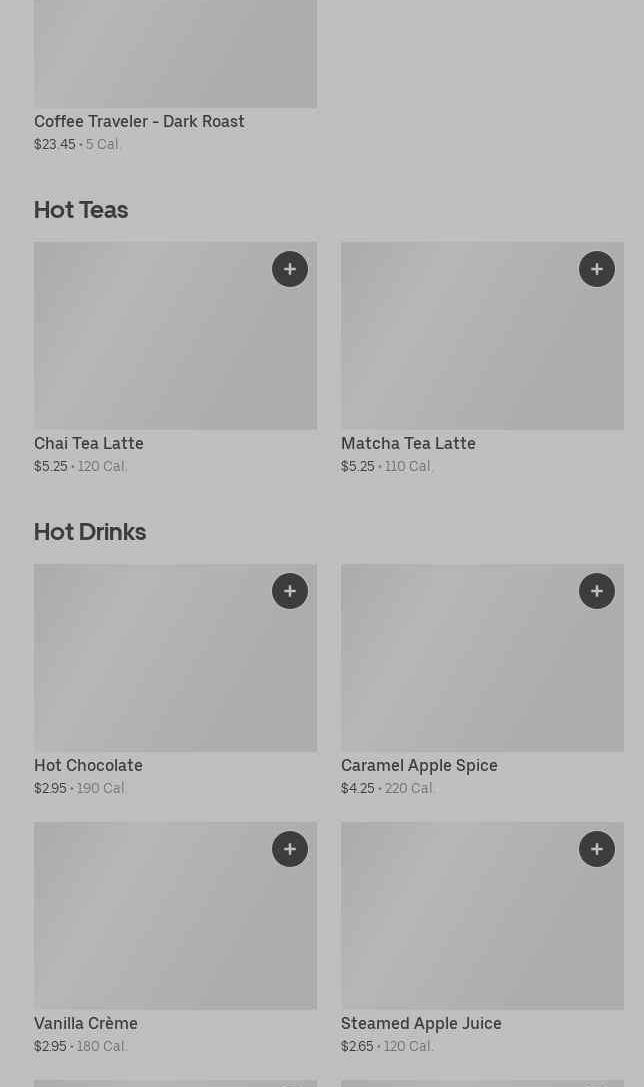Add Hot Chocolate to cart
644x1087 pixels.
pyautogui.click(x=290, y=591)
